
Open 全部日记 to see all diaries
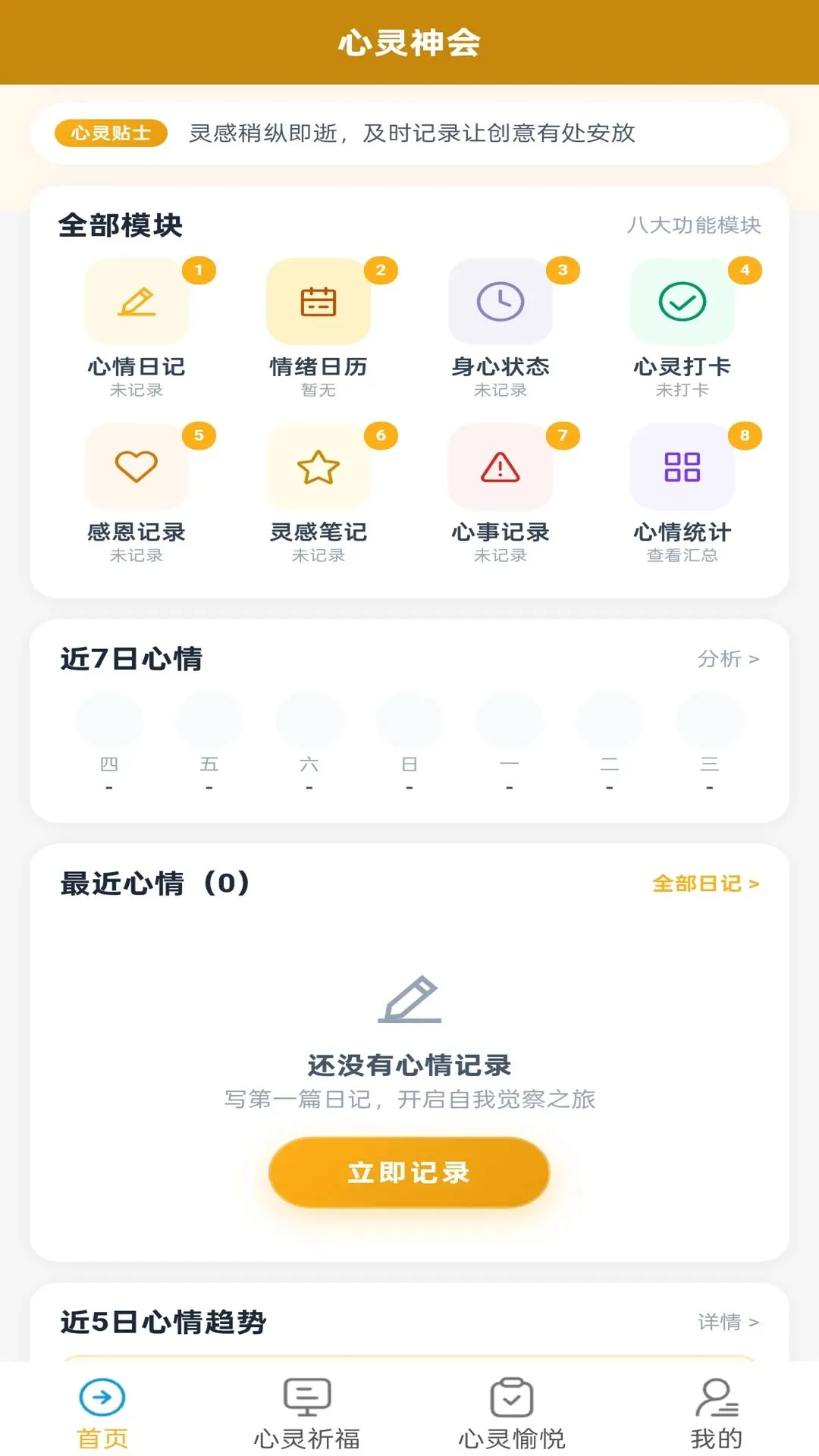click(x=706, y=883)
